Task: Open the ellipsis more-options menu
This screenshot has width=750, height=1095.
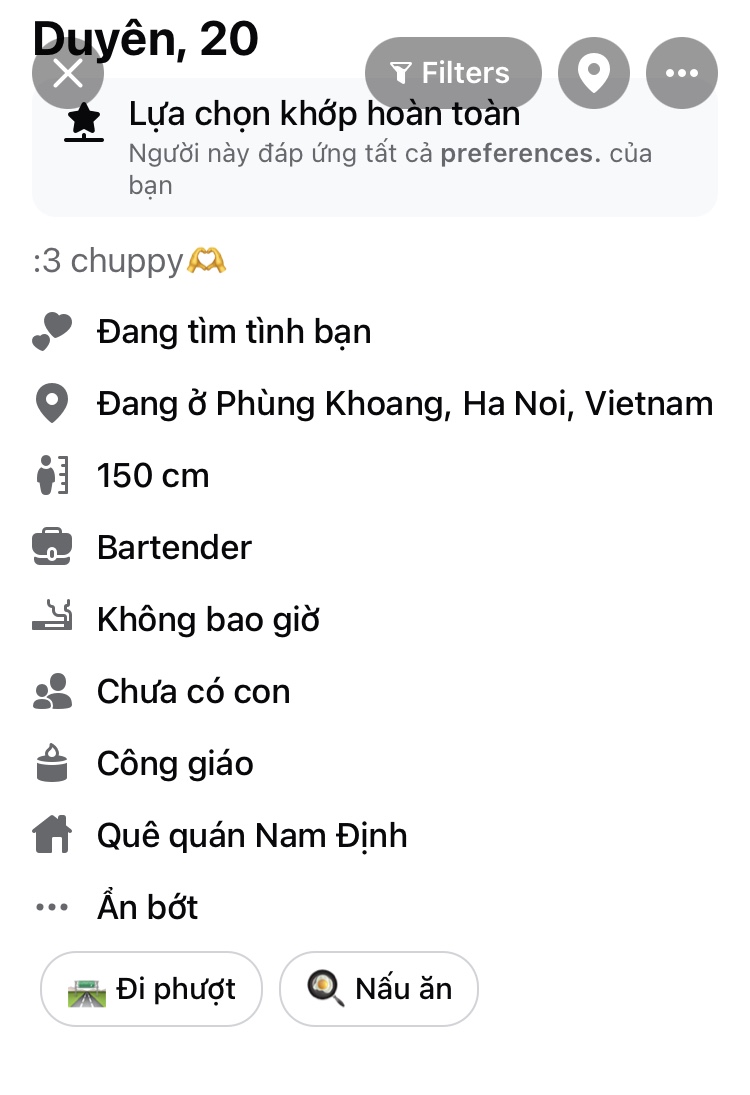Action: 682,72
